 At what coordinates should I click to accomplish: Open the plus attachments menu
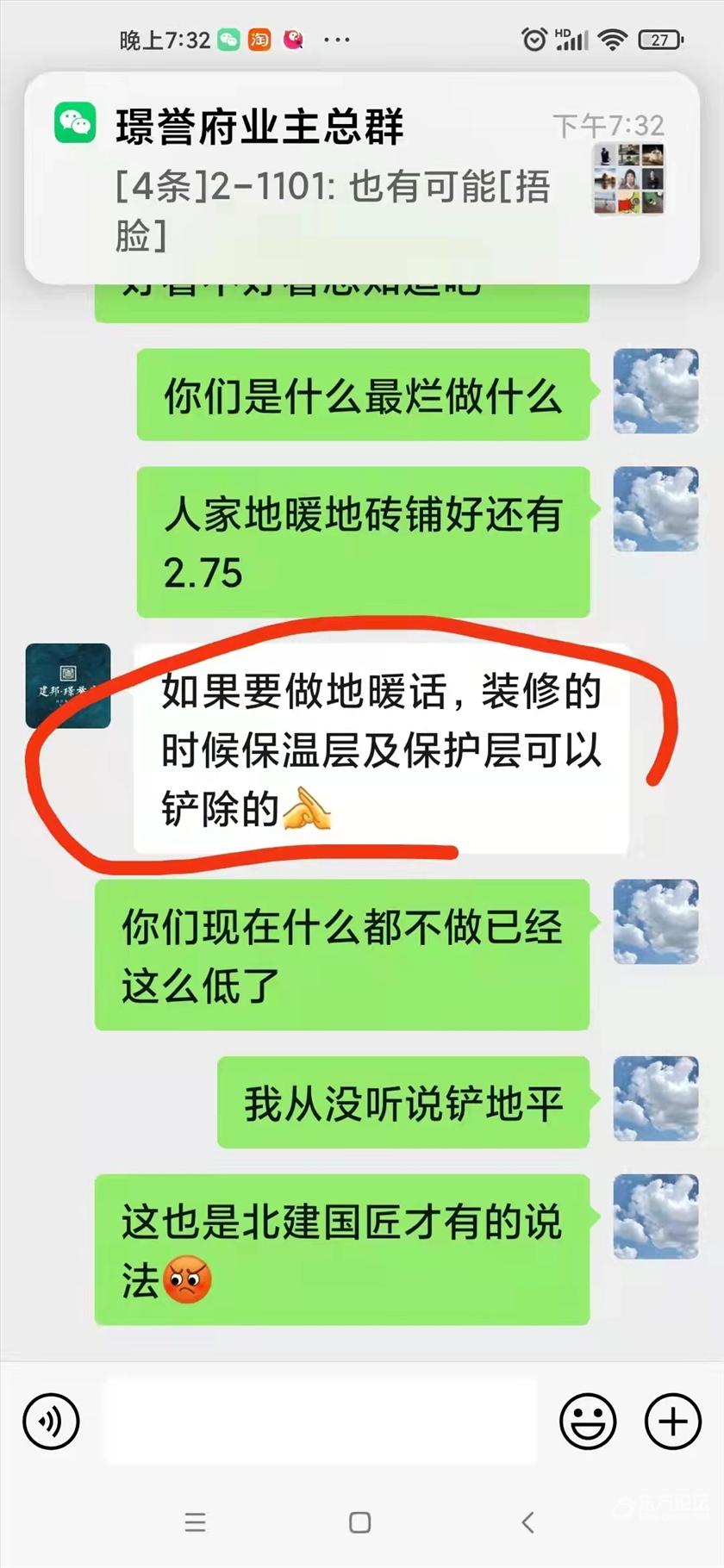[x=673, y=1422]
